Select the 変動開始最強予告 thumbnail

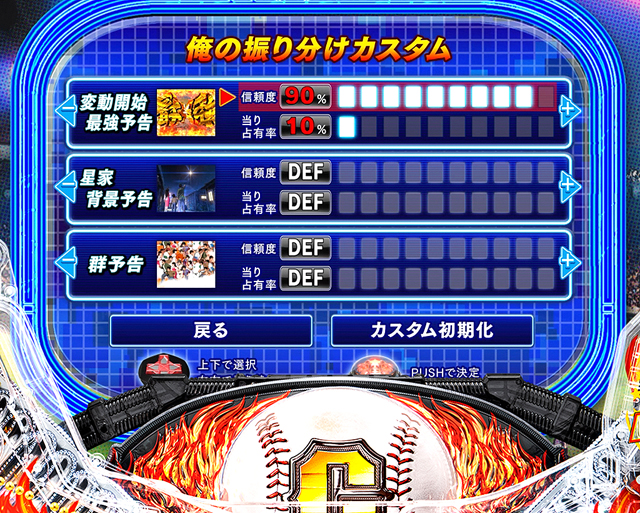(185, 110)
